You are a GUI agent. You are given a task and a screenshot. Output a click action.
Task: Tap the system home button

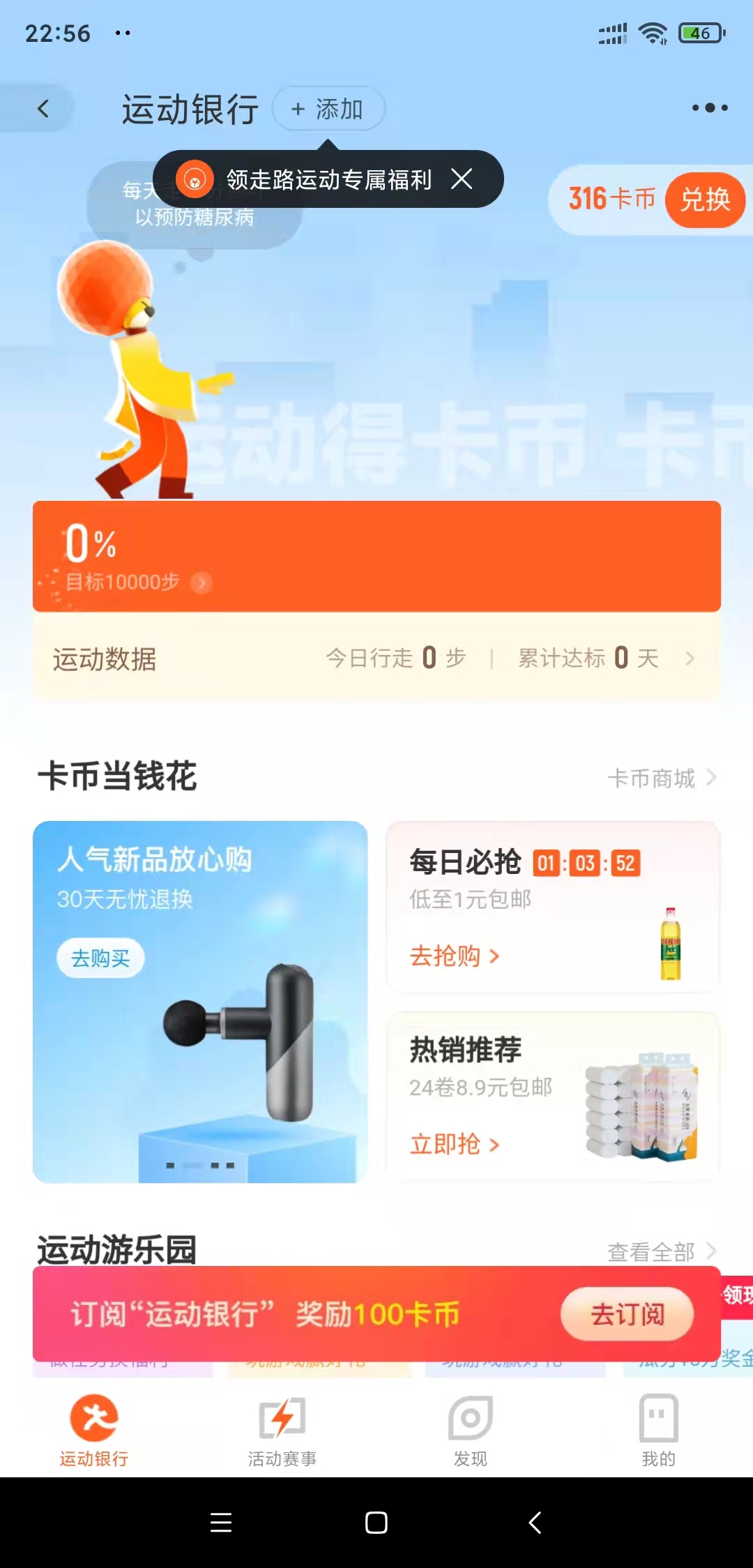click(x=376, y=1522)
